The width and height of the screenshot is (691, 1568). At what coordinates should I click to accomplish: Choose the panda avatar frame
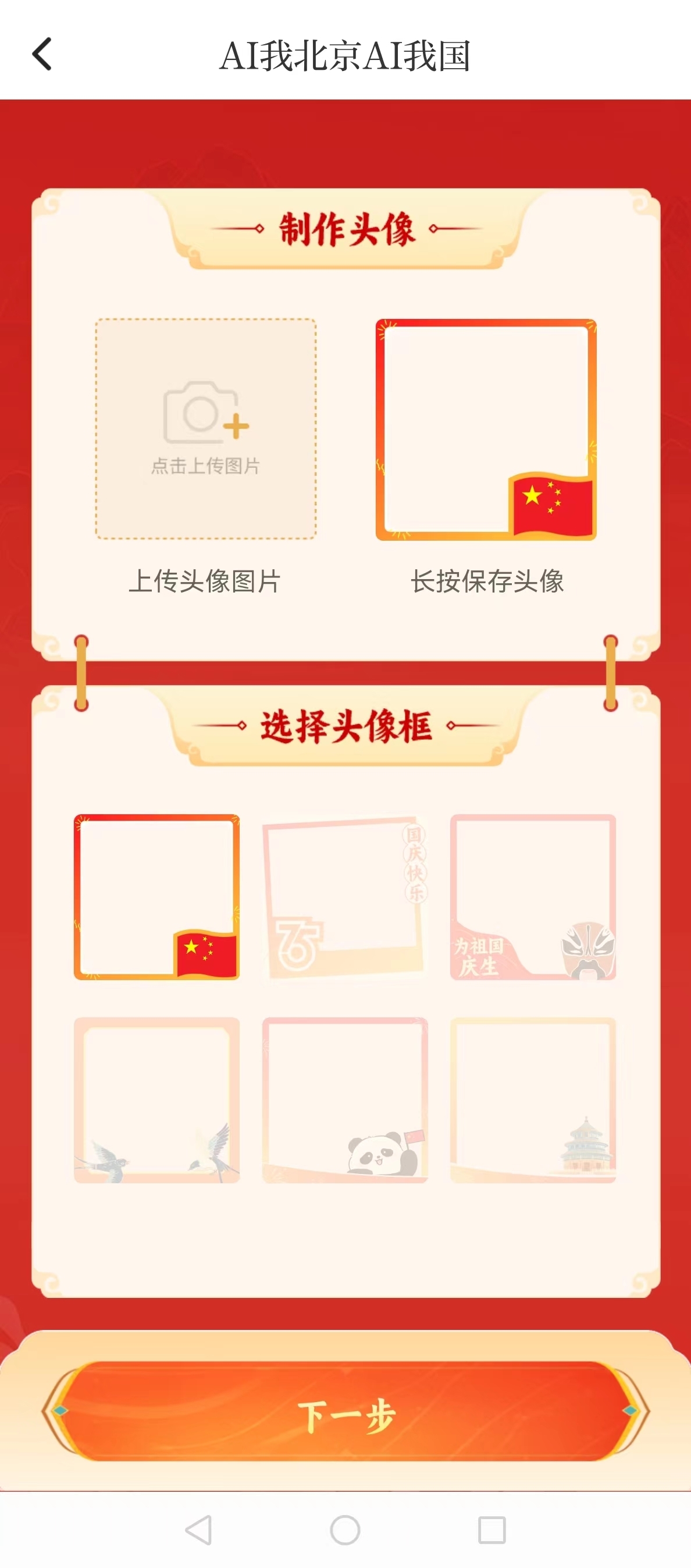(345, 1100)
